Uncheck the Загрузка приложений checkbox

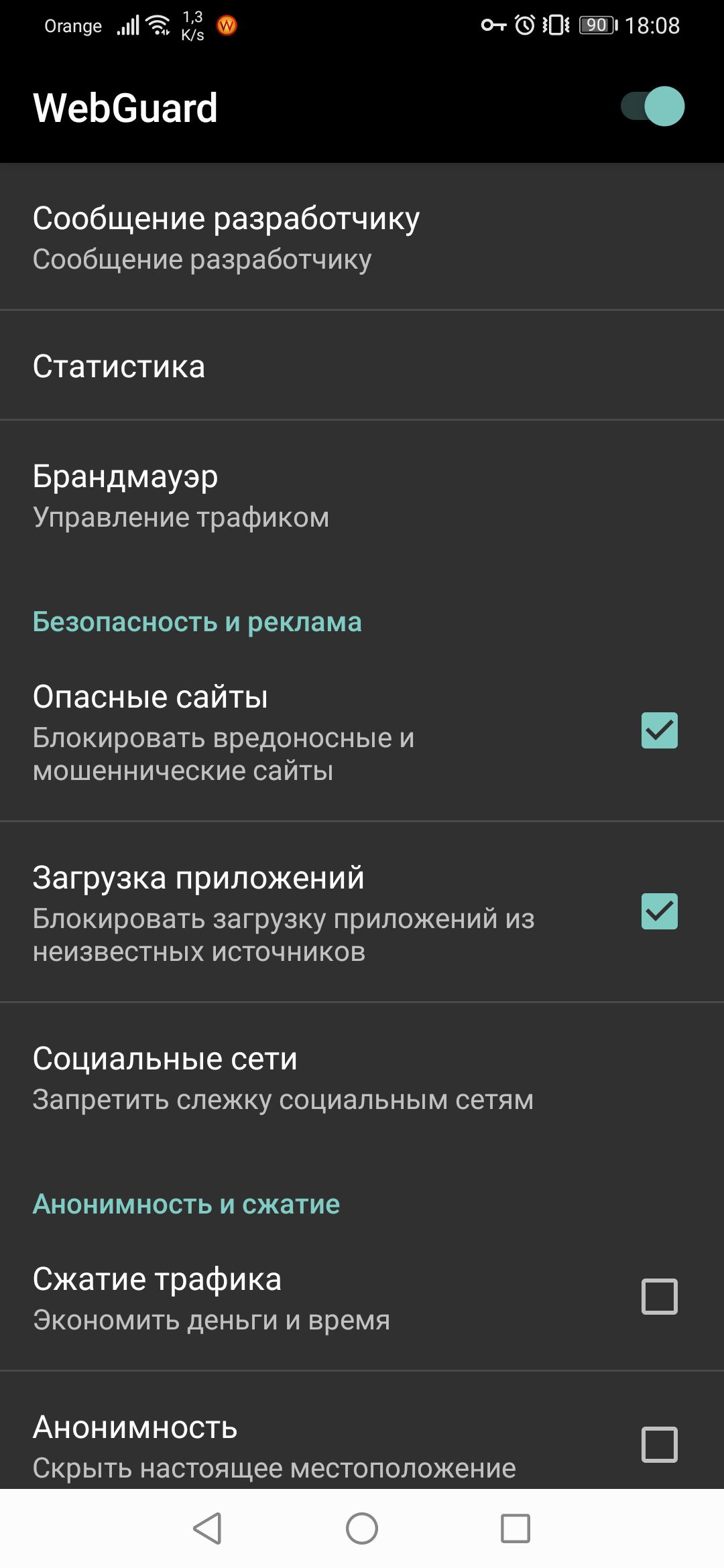pyautogui.click(x=659, y=911)
